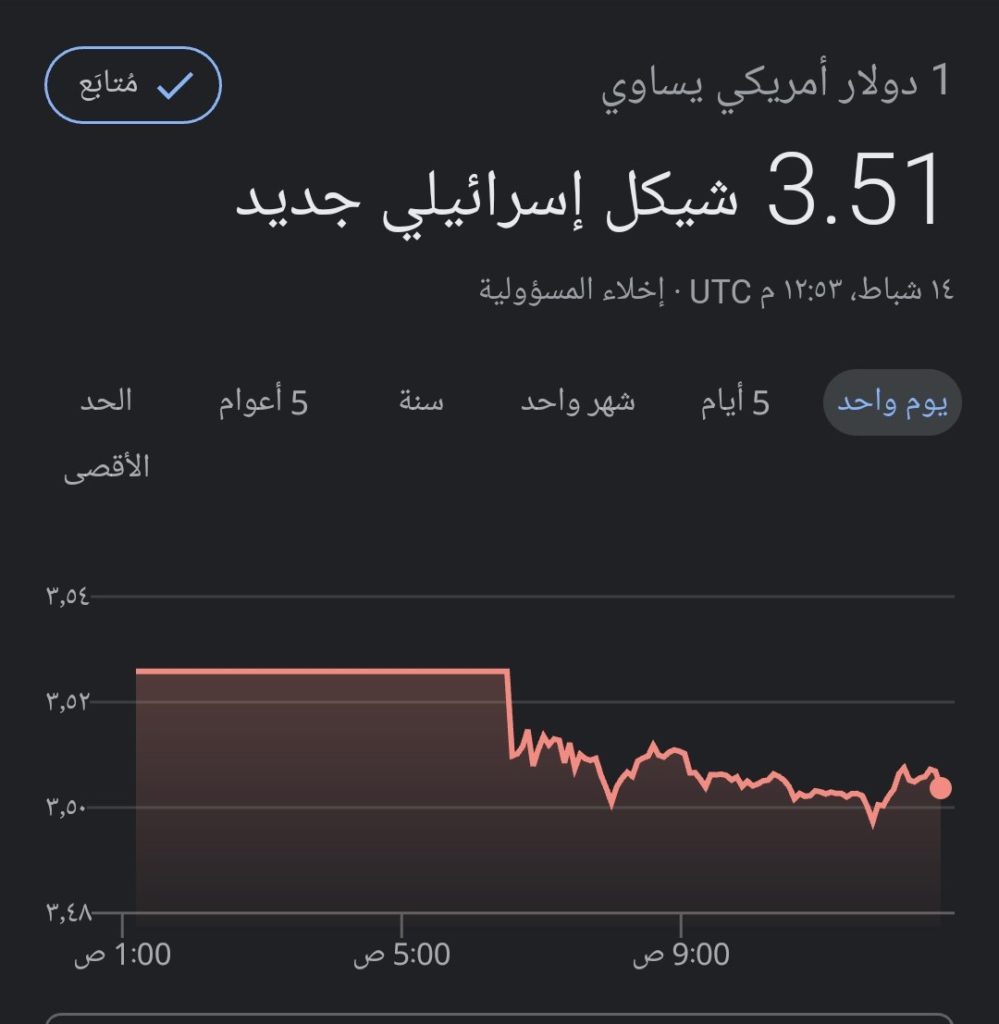Select the يوم واحد (1 day) range
The width and height of the screenshot is (999, 1024).
coord(892,403)
